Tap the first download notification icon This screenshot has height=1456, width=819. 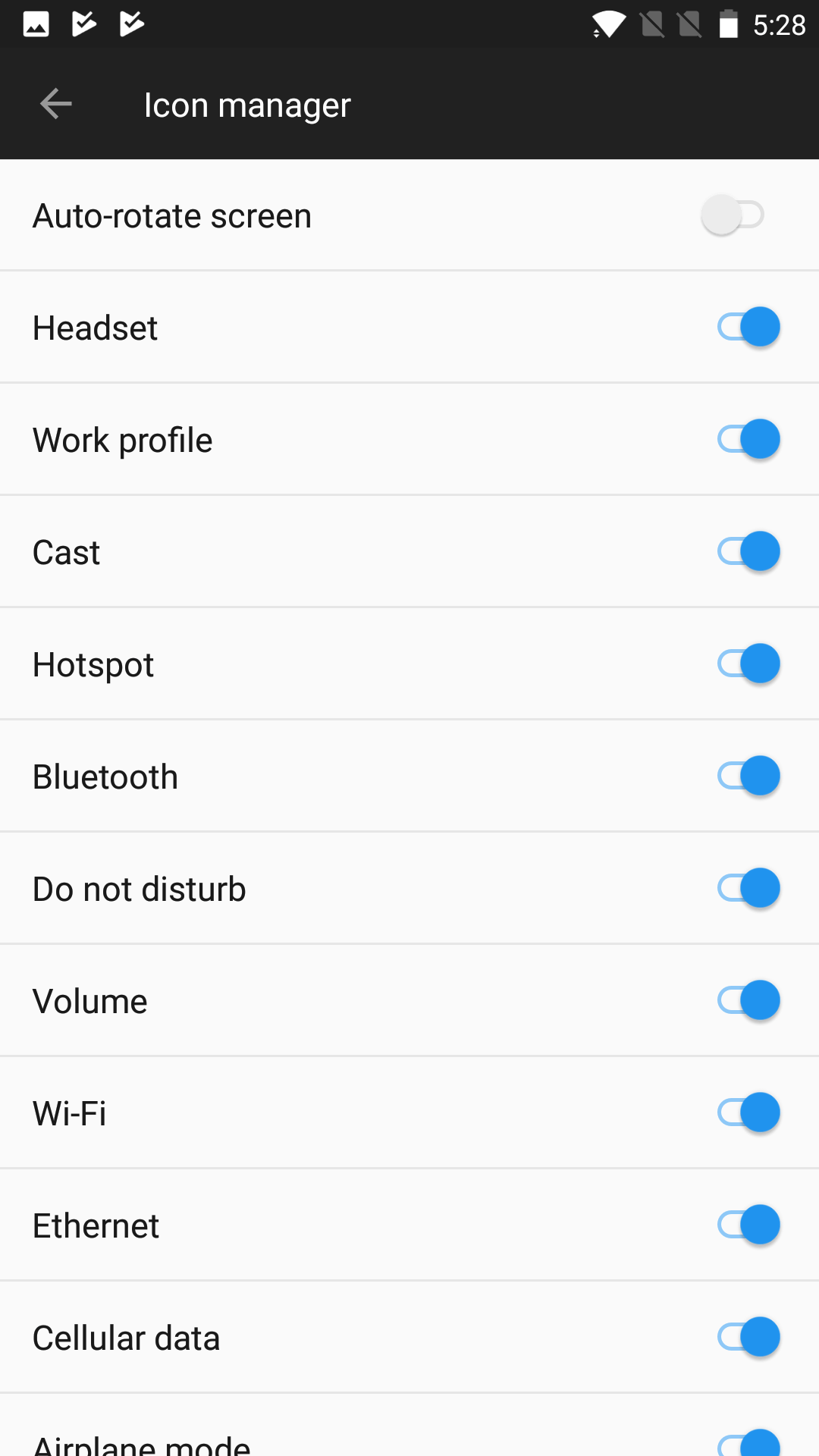[83, 22]
